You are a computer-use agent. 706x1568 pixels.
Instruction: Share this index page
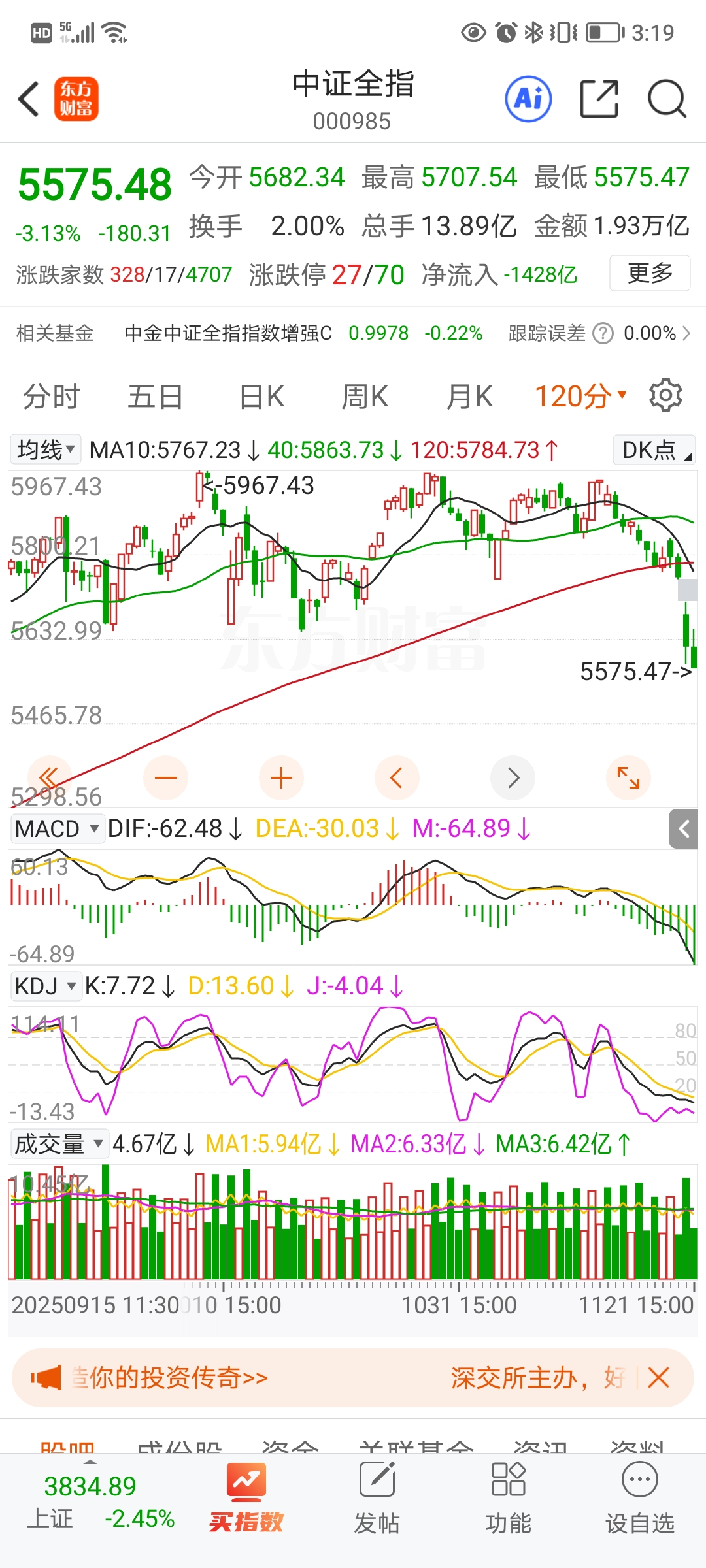point(599,99)
